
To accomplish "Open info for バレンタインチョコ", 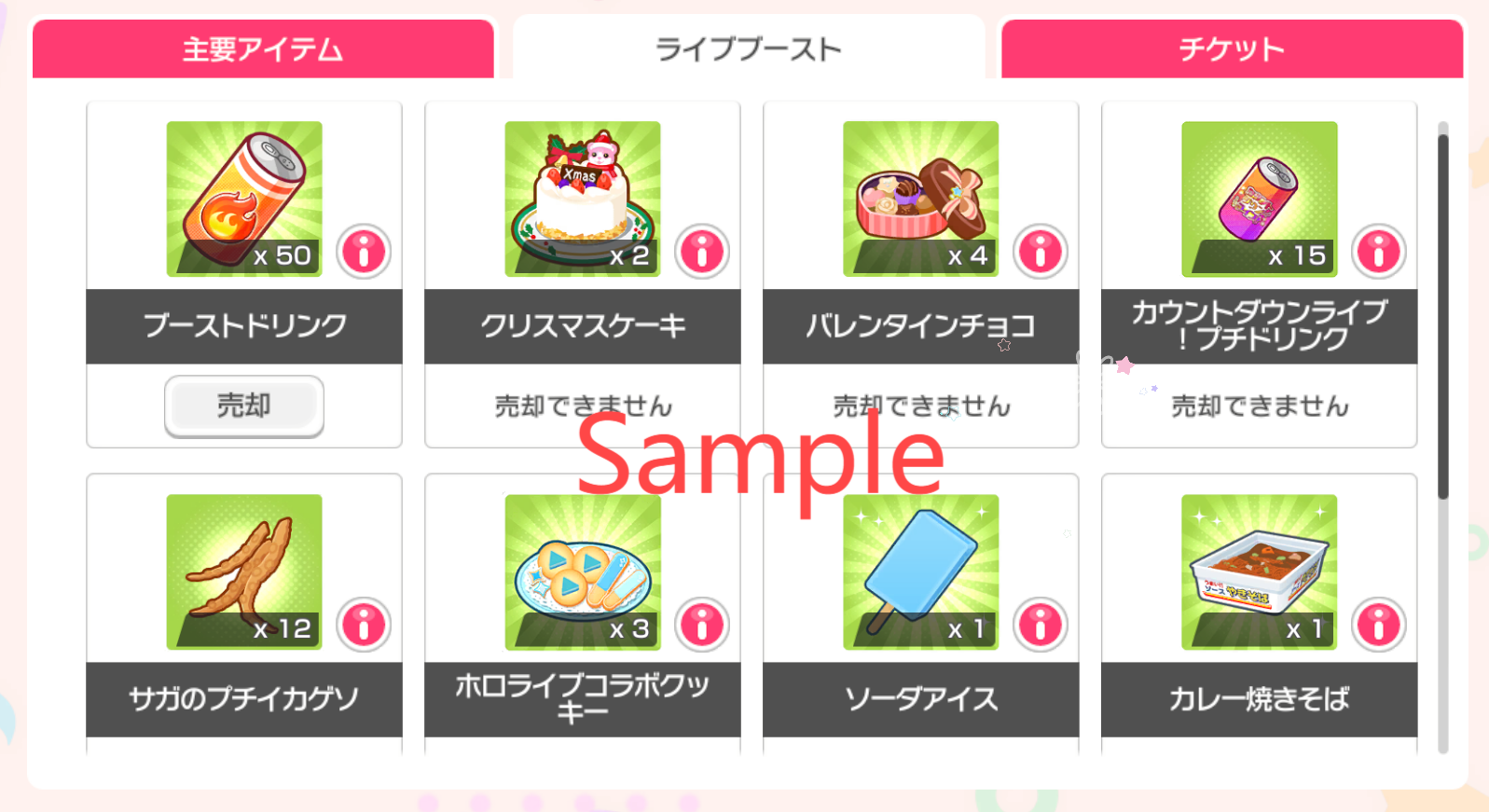I will [x=1041, y=252].
